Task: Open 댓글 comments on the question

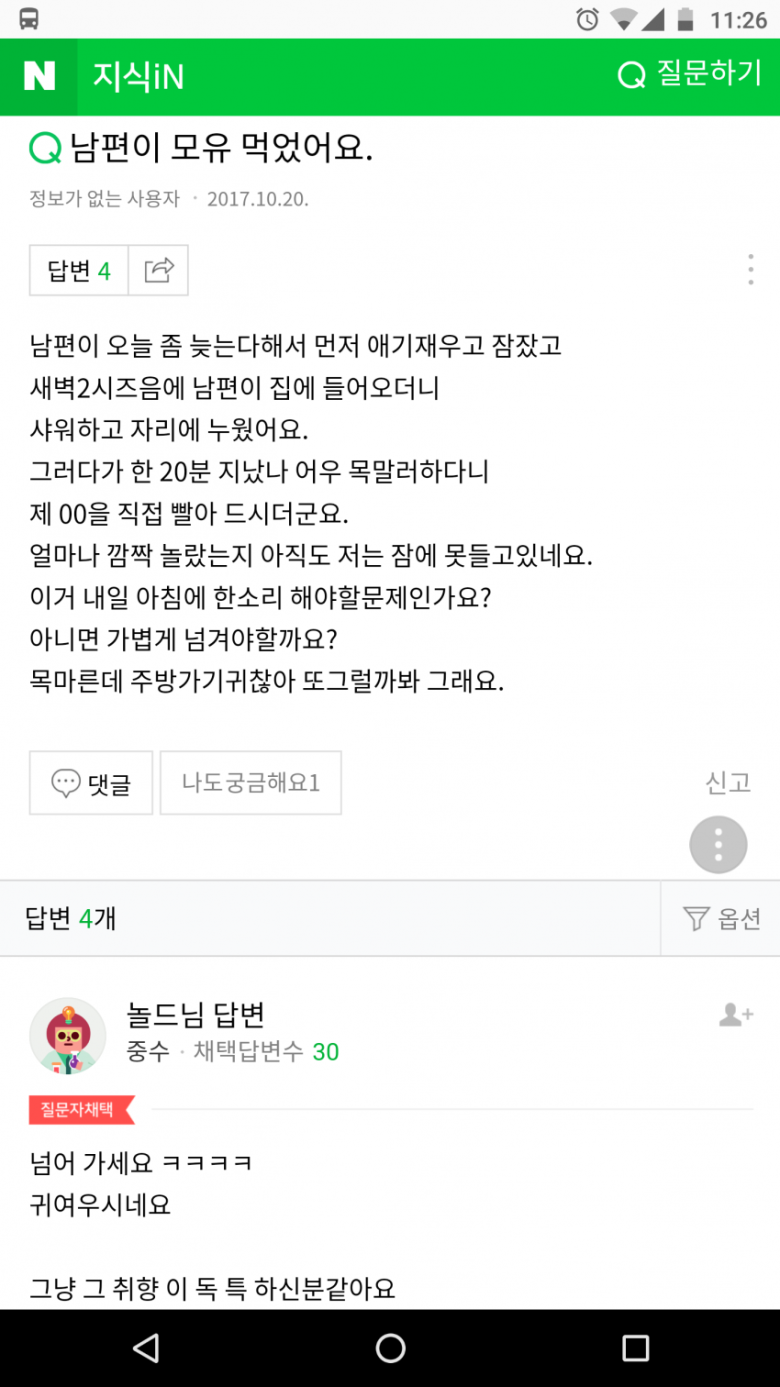Action: (91, 783)
